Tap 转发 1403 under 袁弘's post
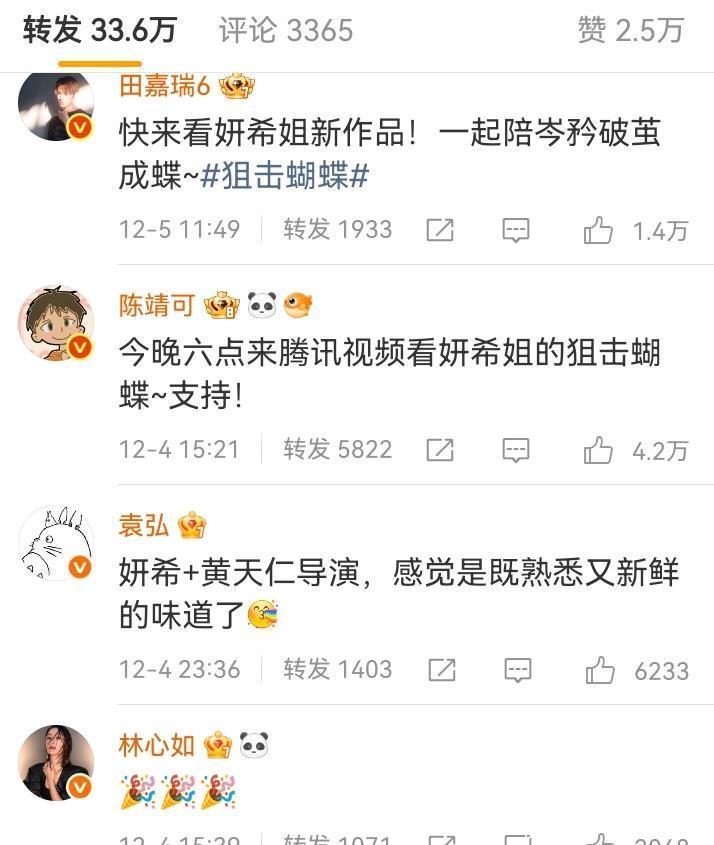This screenshot has width=714, height=845. pos(337,669)
